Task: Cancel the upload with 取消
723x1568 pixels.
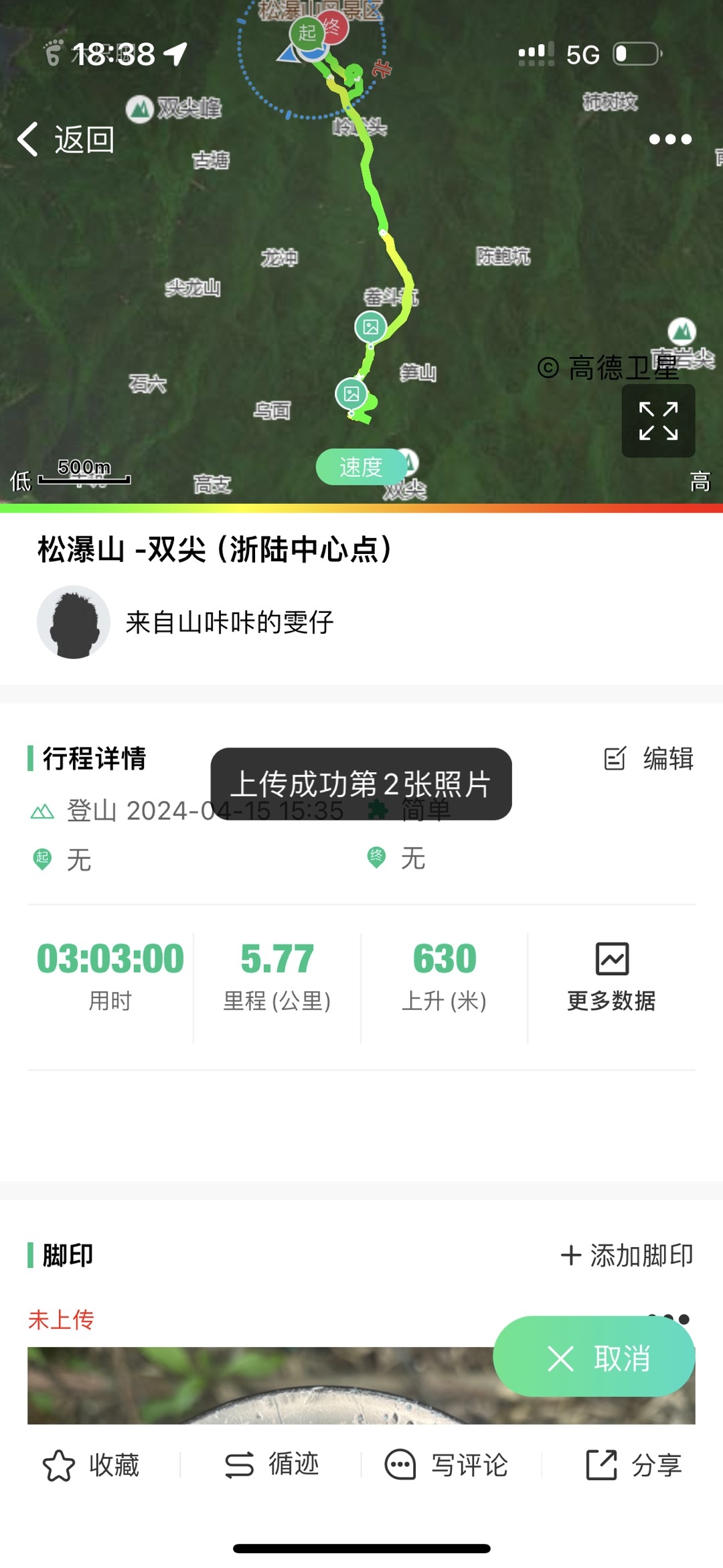Action: pos(594,1359)
